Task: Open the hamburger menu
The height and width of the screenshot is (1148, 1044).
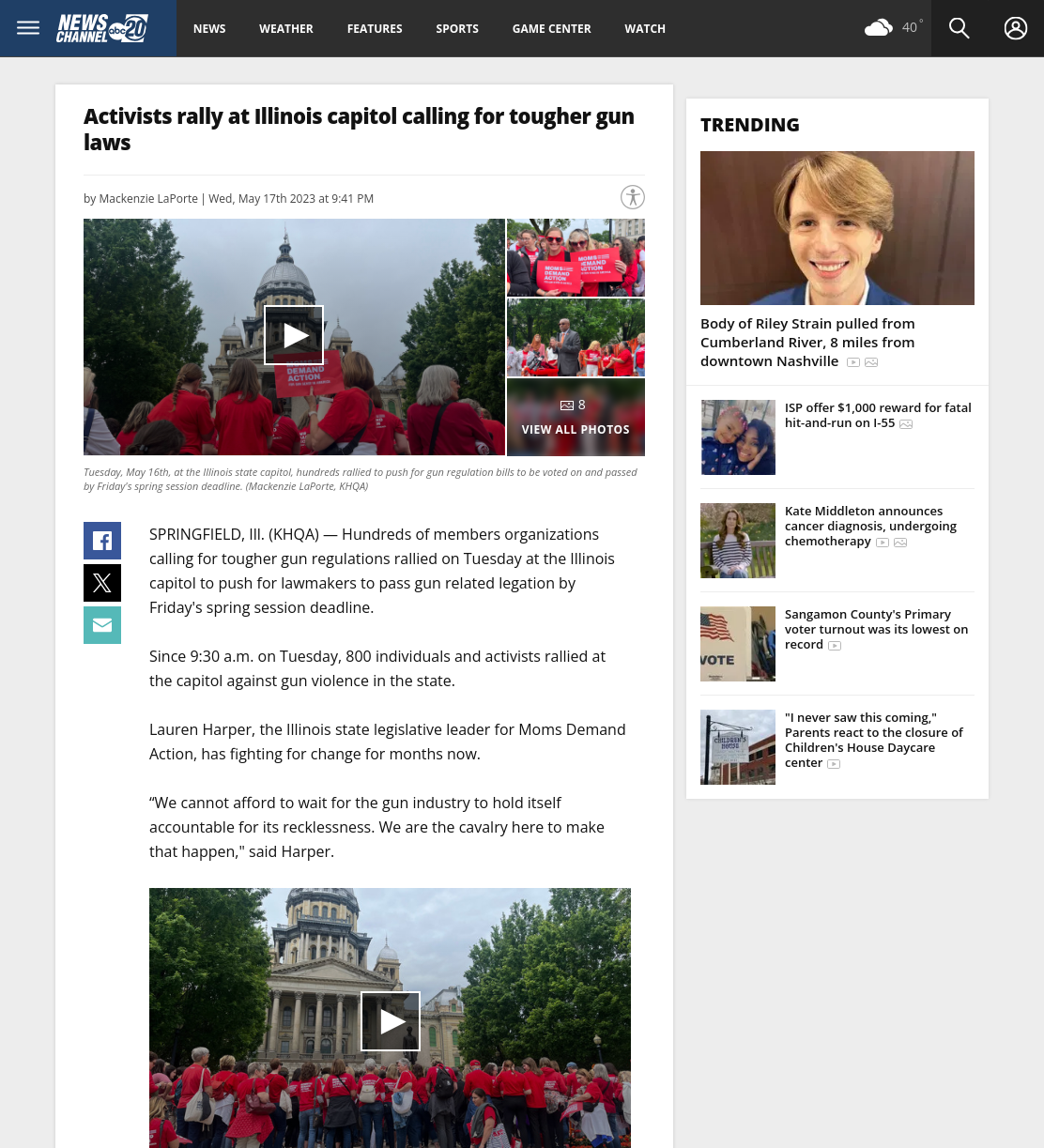Action: (28, 28)
